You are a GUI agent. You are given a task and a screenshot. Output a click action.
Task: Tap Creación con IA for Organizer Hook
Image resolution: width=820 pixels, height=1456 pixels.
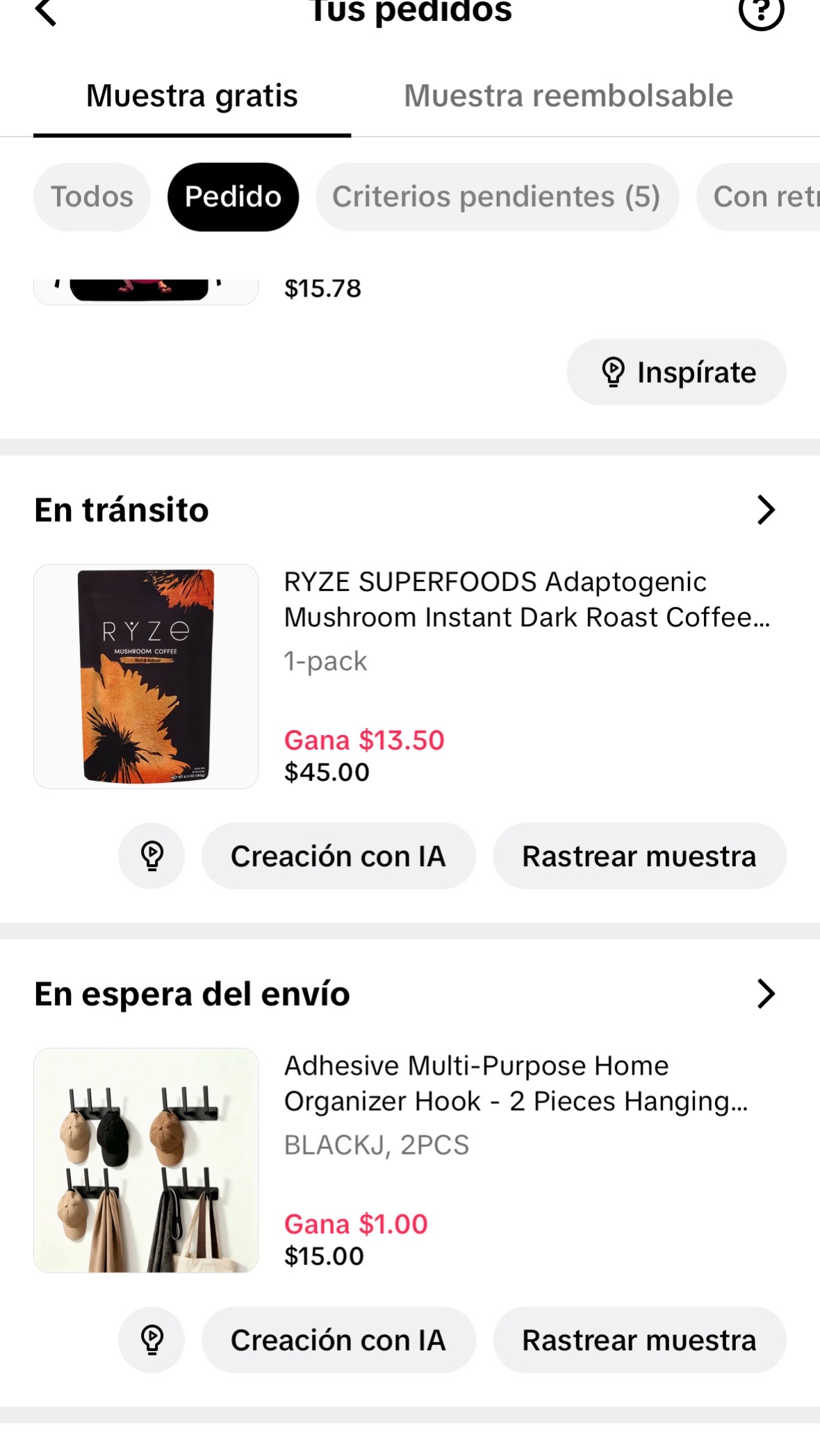click(338, 1340)
